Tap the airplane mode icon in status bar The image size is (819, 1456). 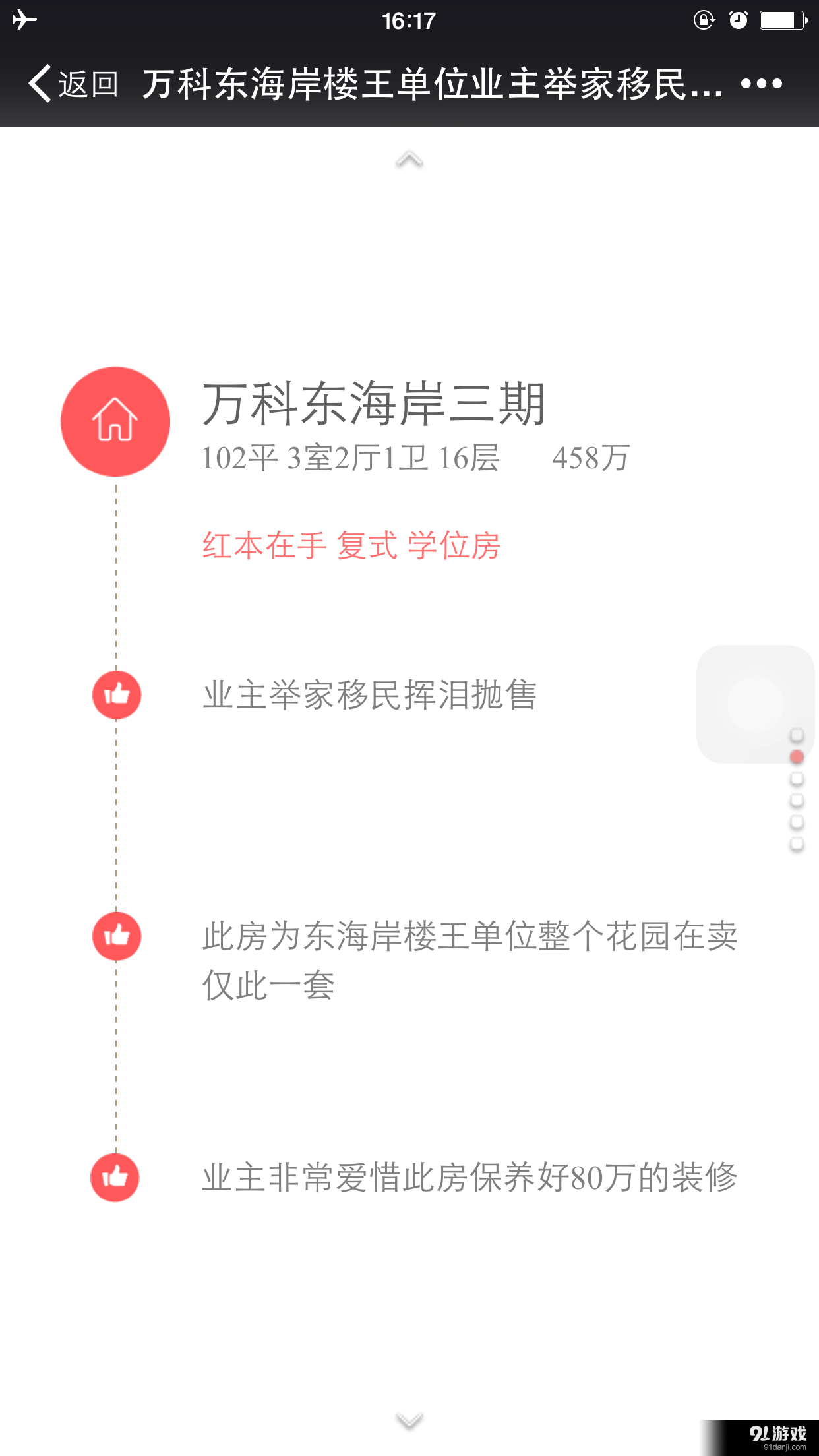(25, 20)
